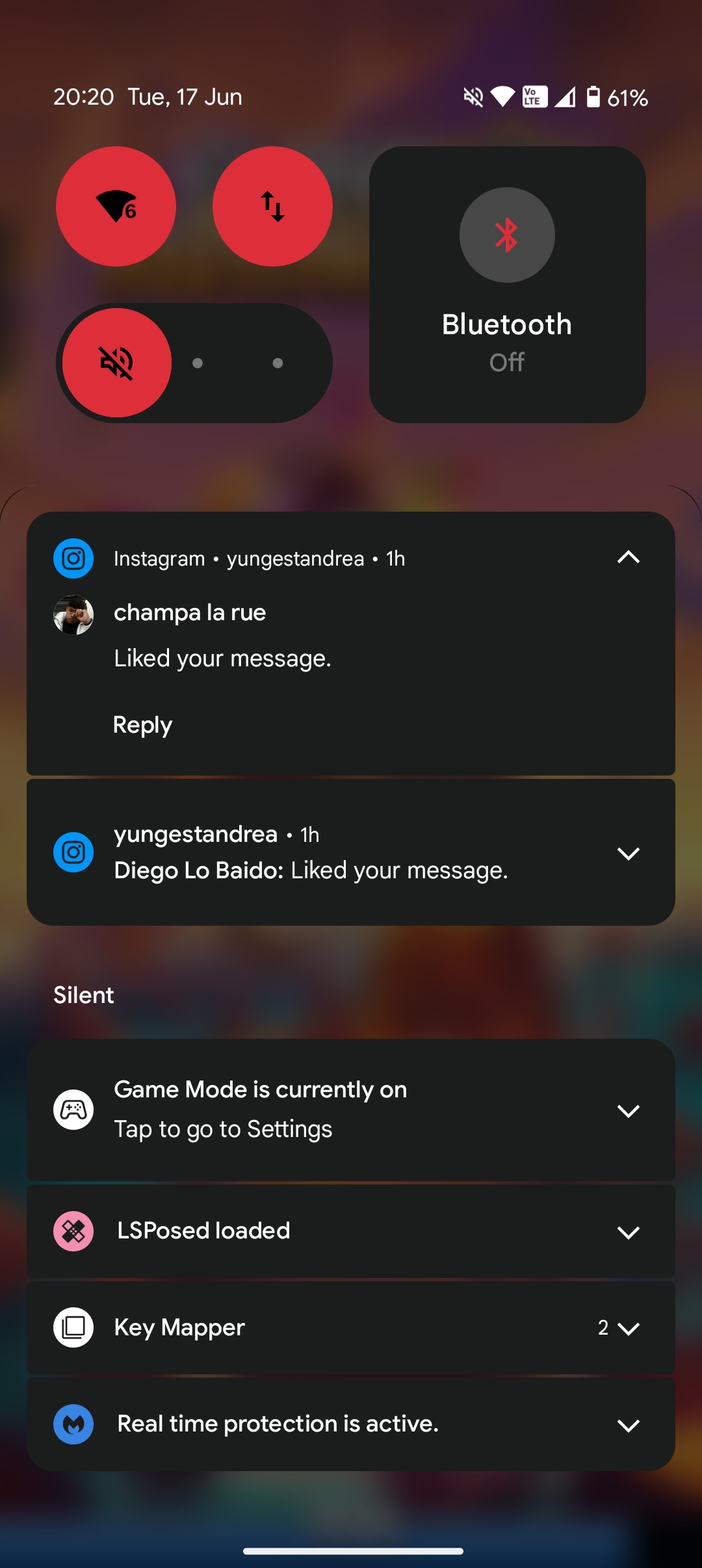Open the Silent notifications section header
The height and width of the screenshot is (1568, 702).
pos(83,995)
